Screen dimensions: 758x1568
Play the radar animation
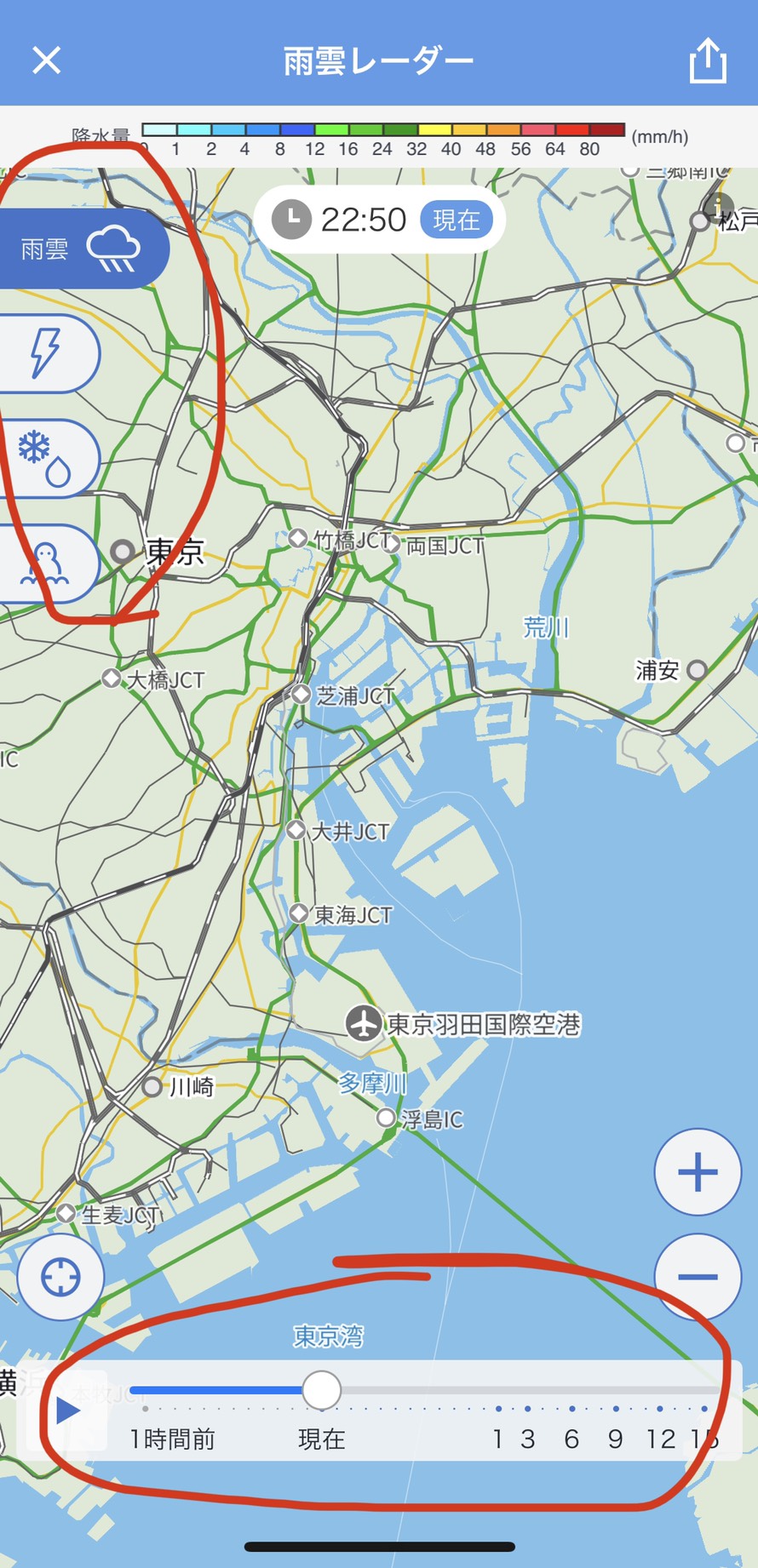pos(67,1411)
